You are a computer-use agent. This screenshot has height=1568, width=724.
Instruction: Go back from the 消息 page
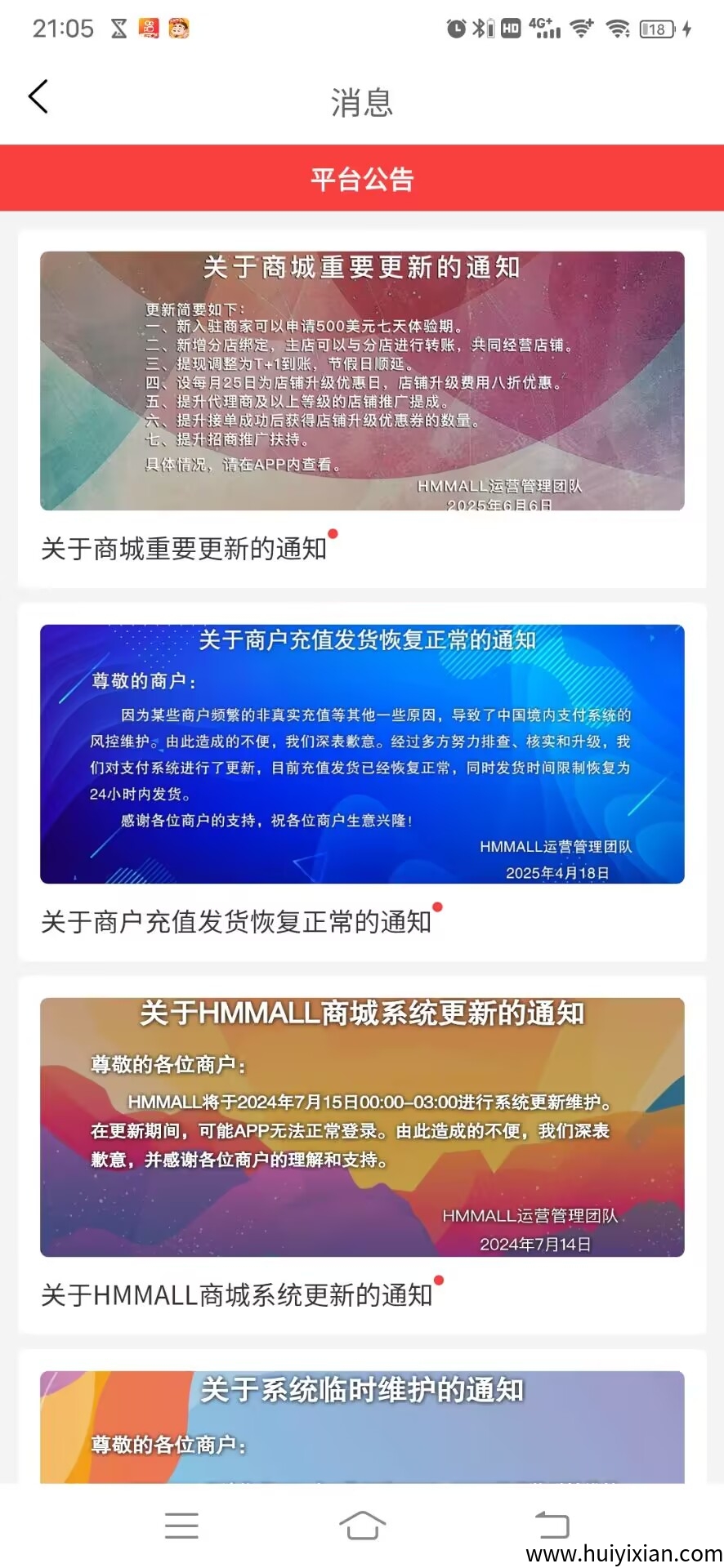[x=38, y=97]
